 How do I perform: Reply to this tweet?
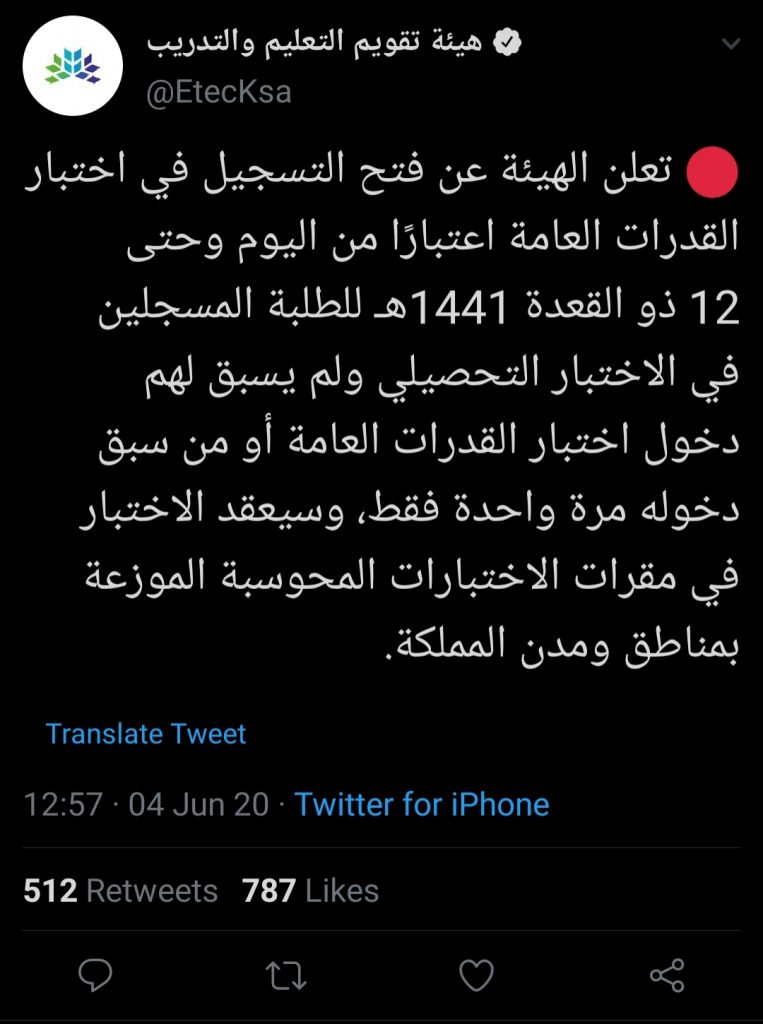pyautogui.click(x=95, y=973)
